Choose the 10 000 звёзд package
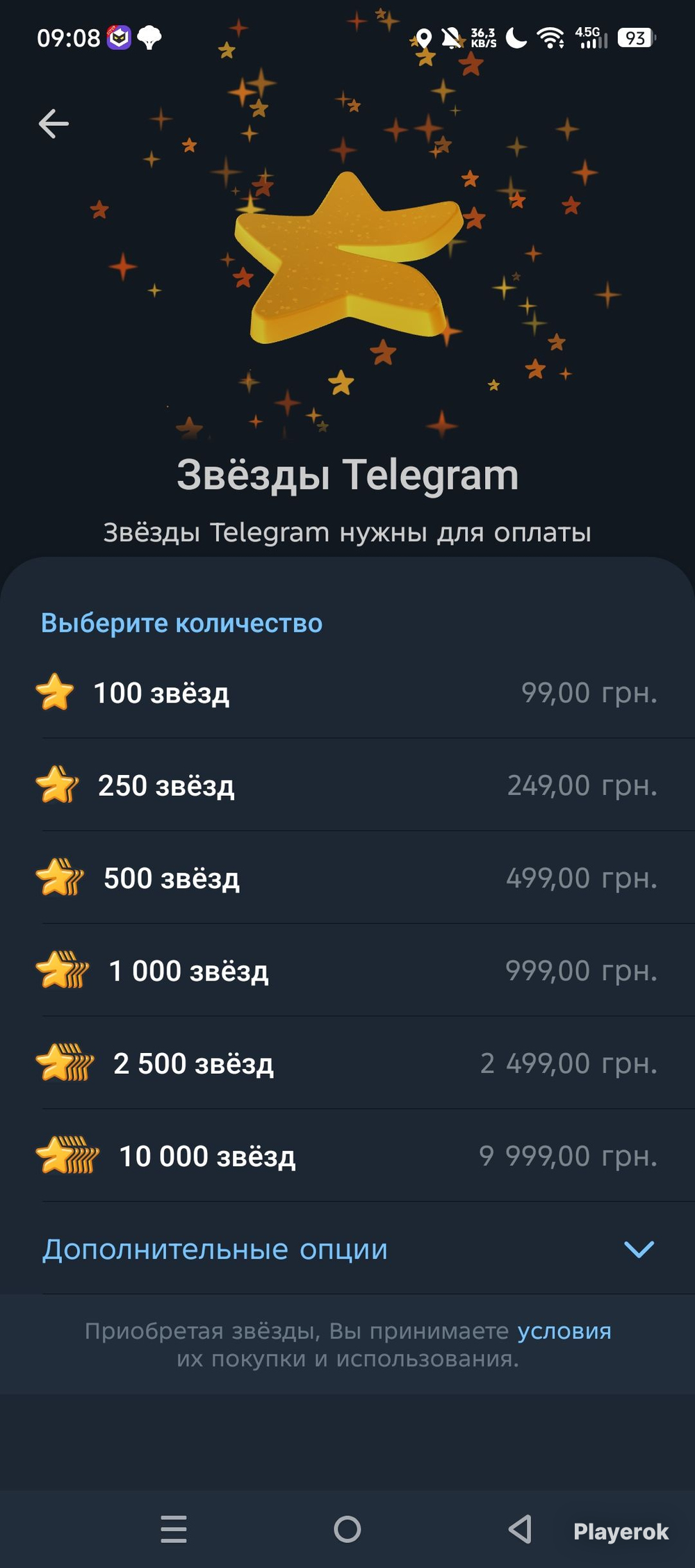The width and height of the screenshot is (695, 1568). point(347,1155)
